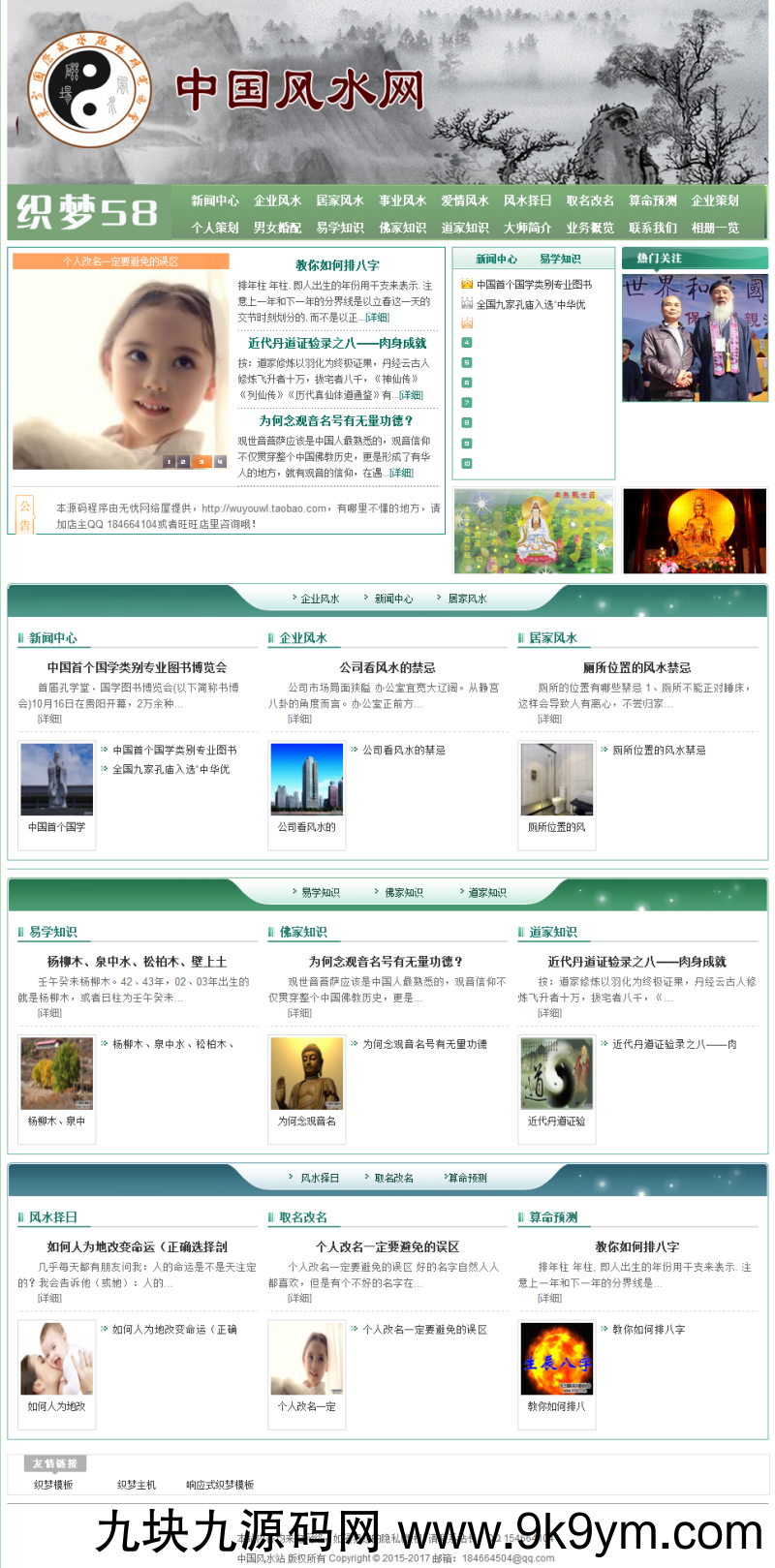Open 个人改名一定要避免的误区 article title
The image size is (775, 1568).
tap(387, 1246)
